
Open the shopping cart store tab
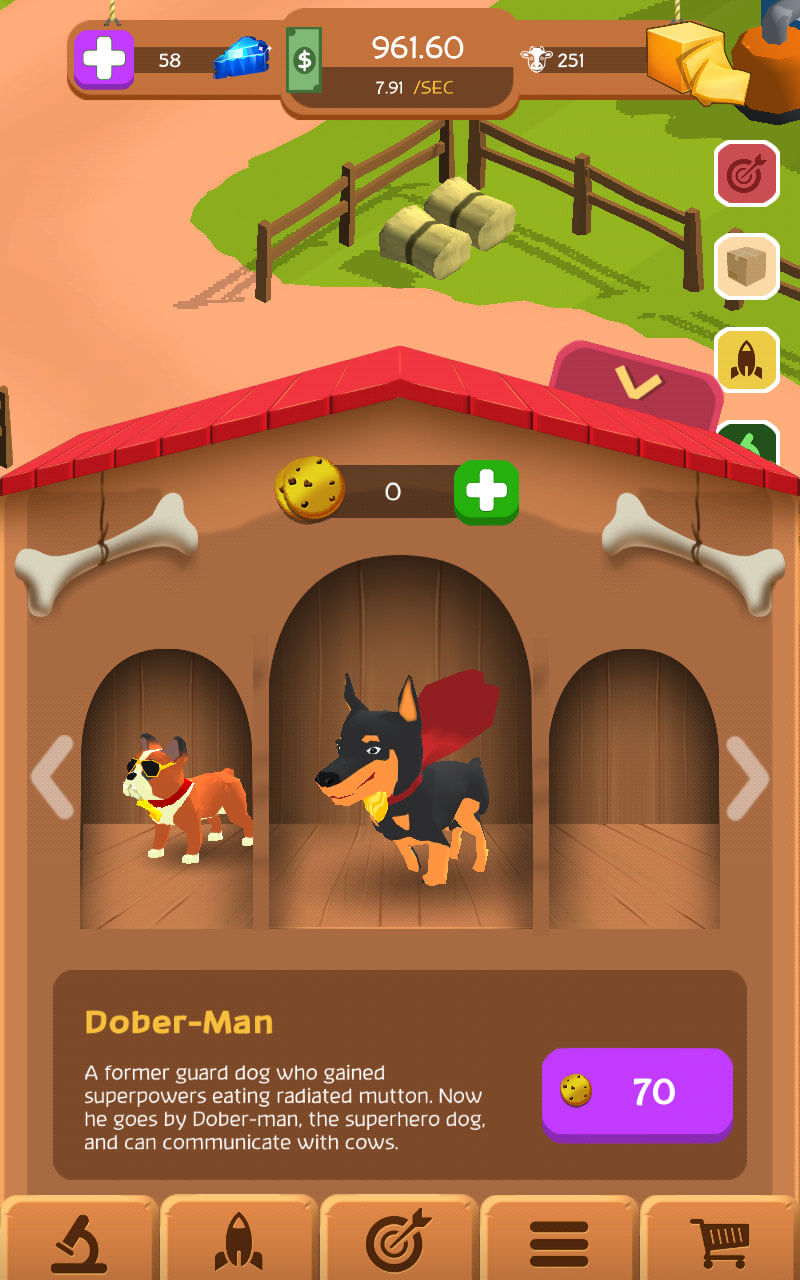point(719,1241)
